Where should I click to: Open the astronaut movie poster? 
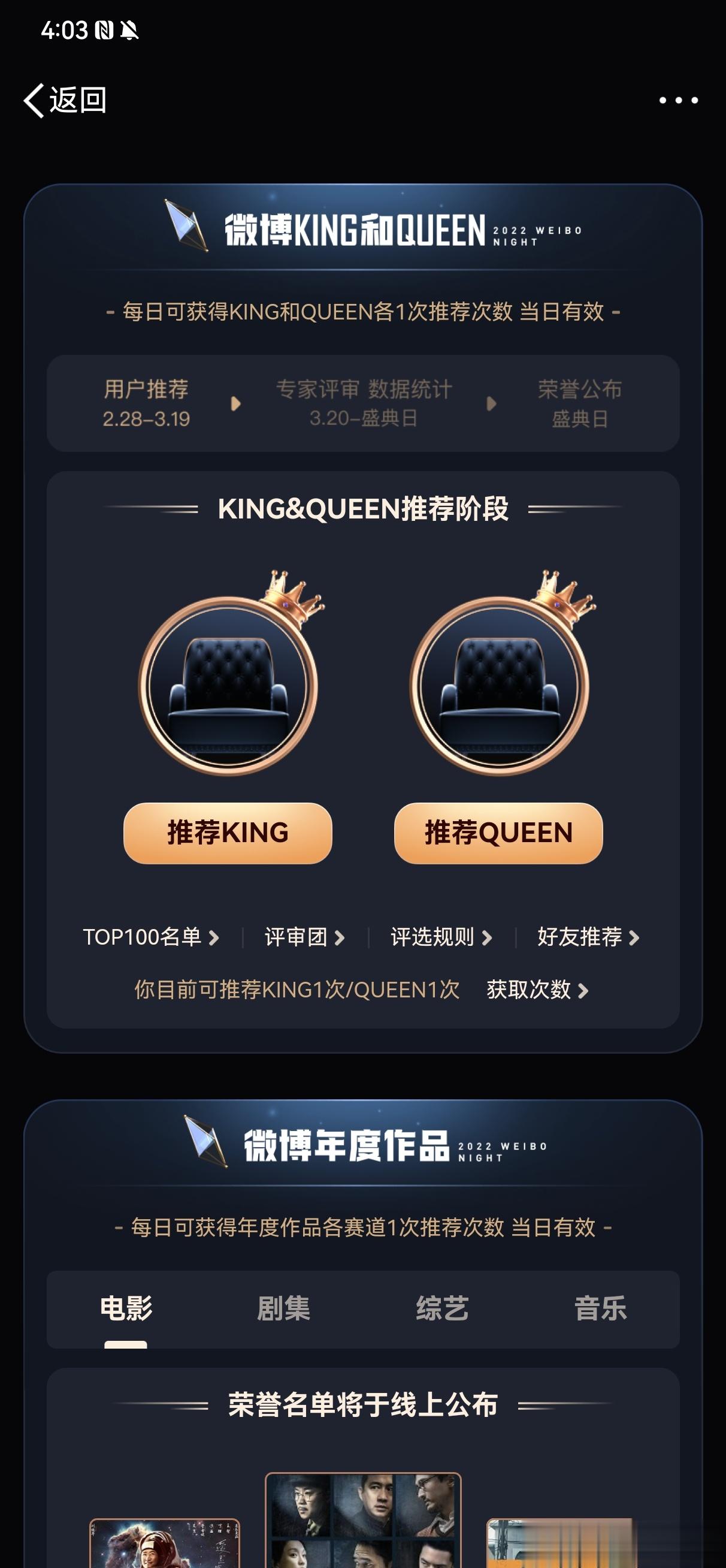164,1543
